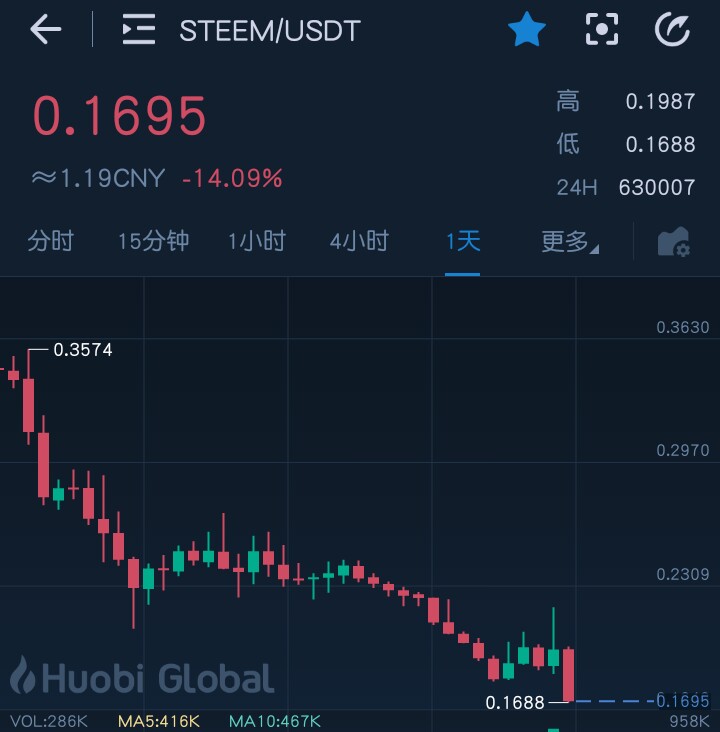Expand the 更多 intervals dropdown
This screenshot has height=732, width=720.
(569, 241)
